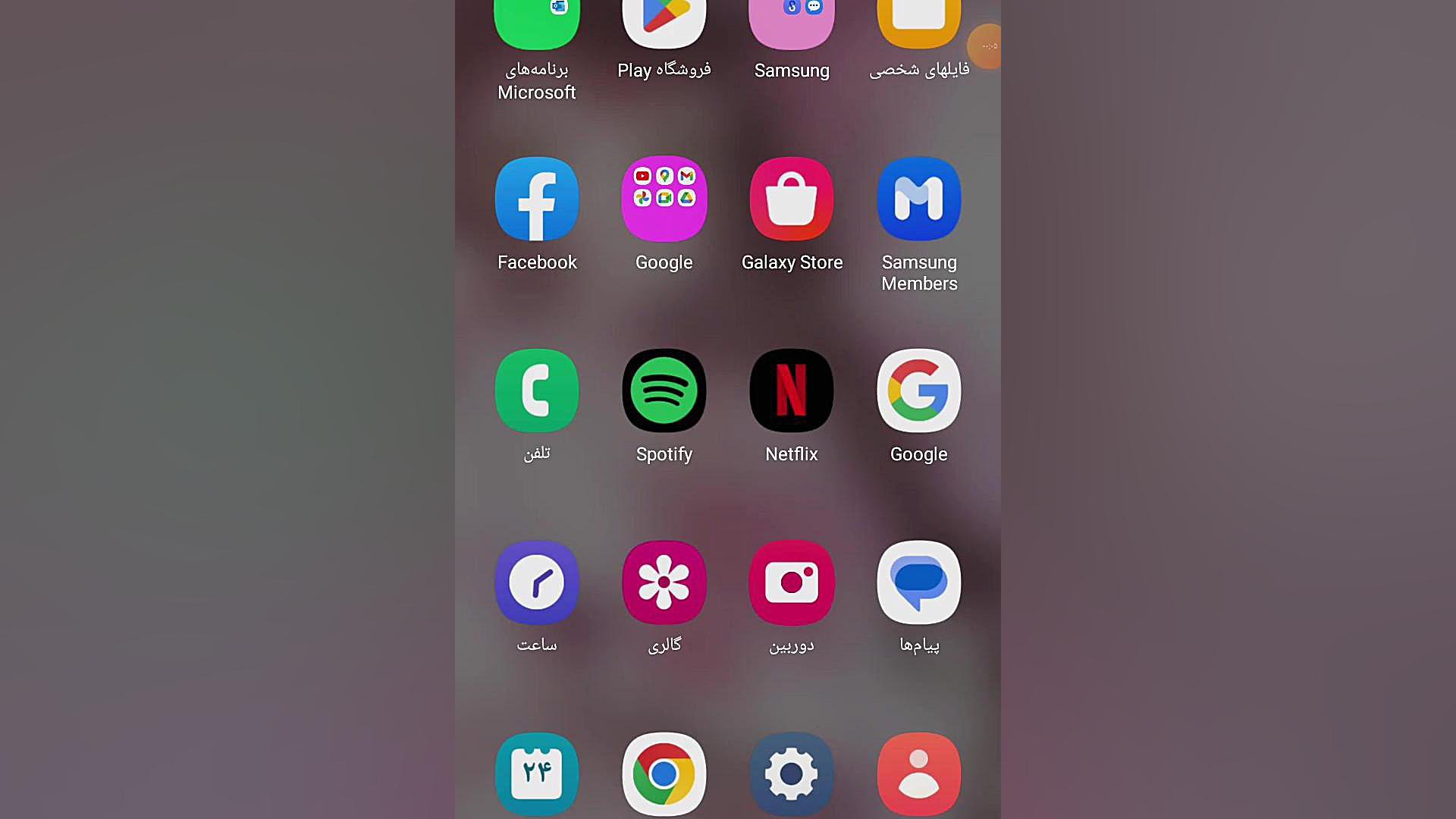Open the Calendar app showing ۲۴
This screenshot has height=819, width=1456.
537,773
